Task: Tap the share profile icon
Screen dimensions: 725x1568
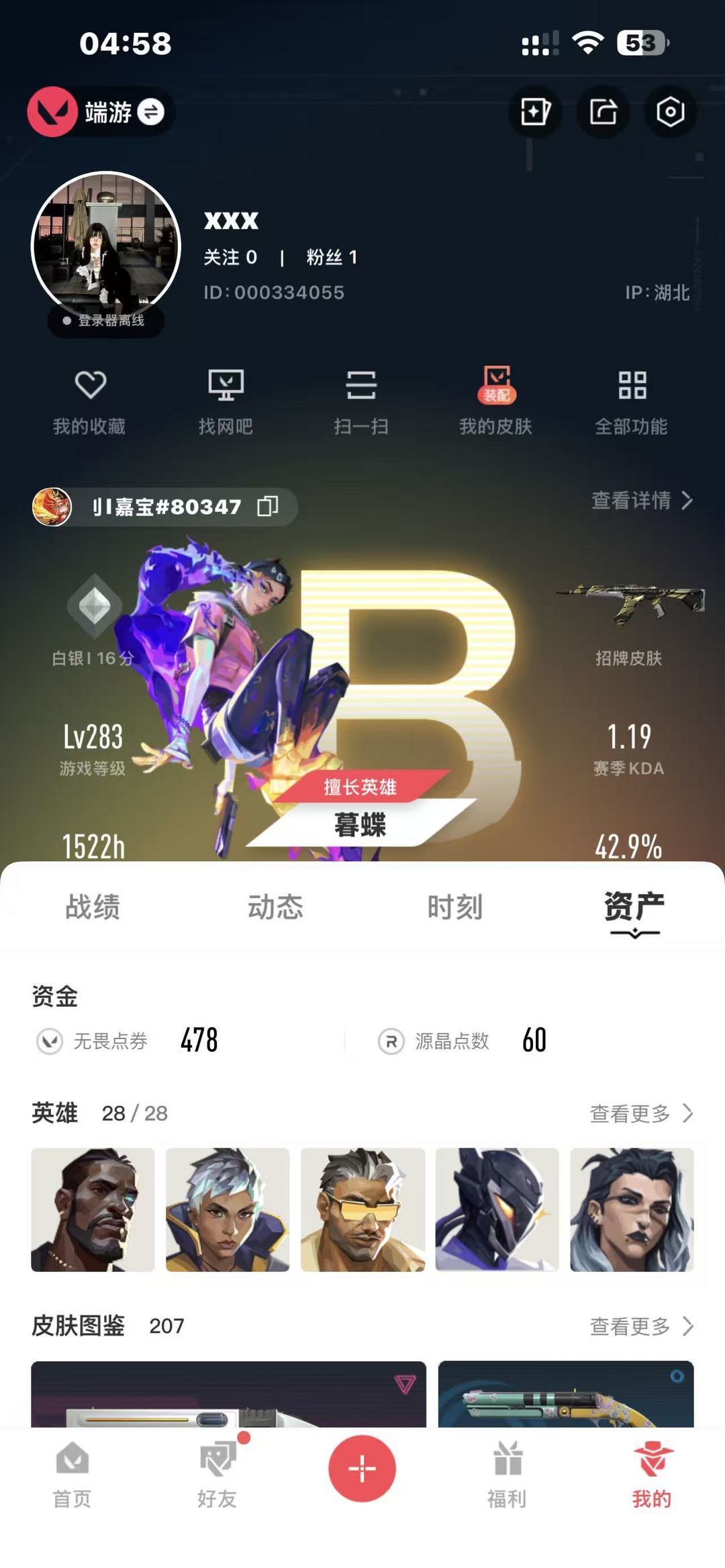Action: pos(603,112)
